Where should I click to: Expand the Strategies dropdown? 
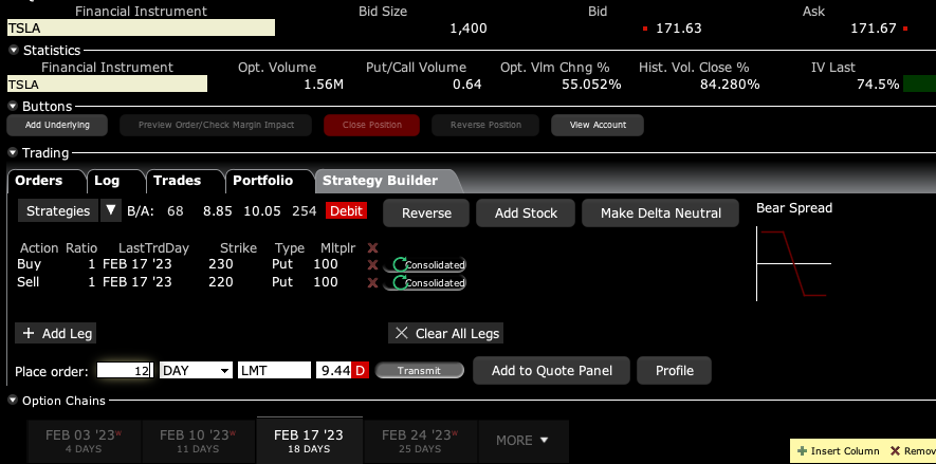pyautogui.click(x=112, y=211)
